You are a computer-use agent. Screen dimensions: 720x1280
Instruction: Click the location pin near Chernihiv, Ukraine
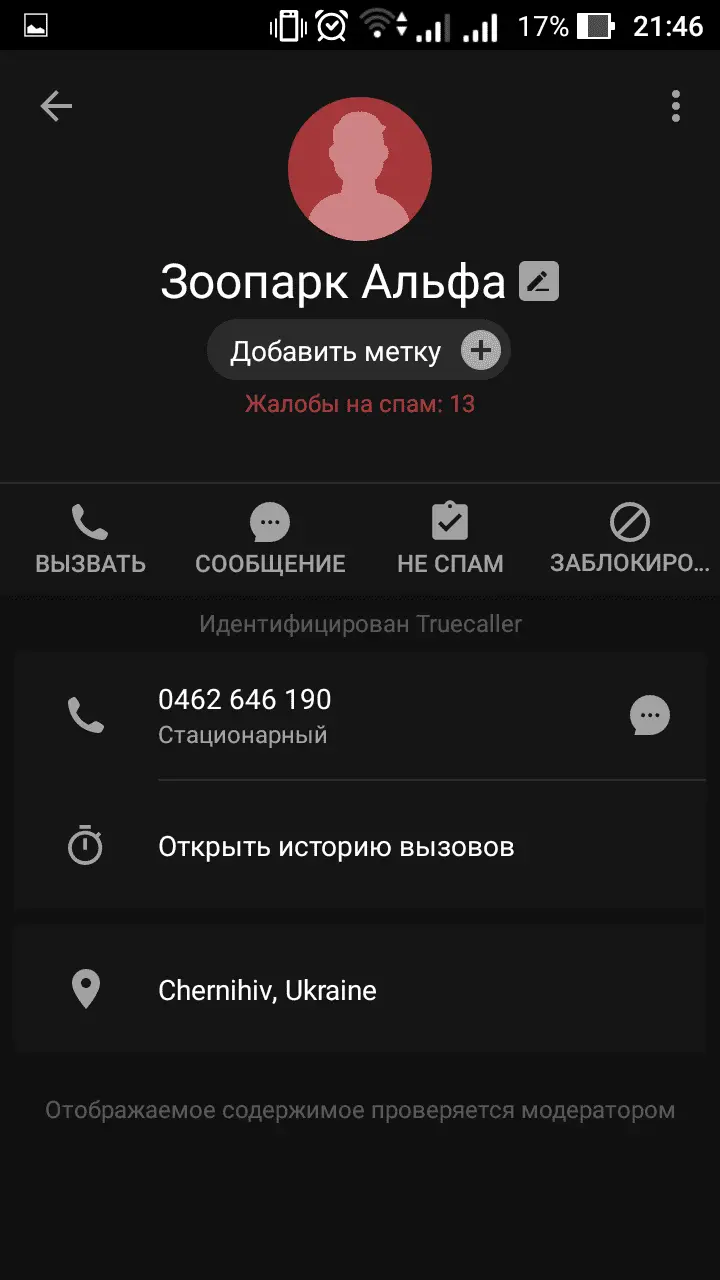(85, 990)
